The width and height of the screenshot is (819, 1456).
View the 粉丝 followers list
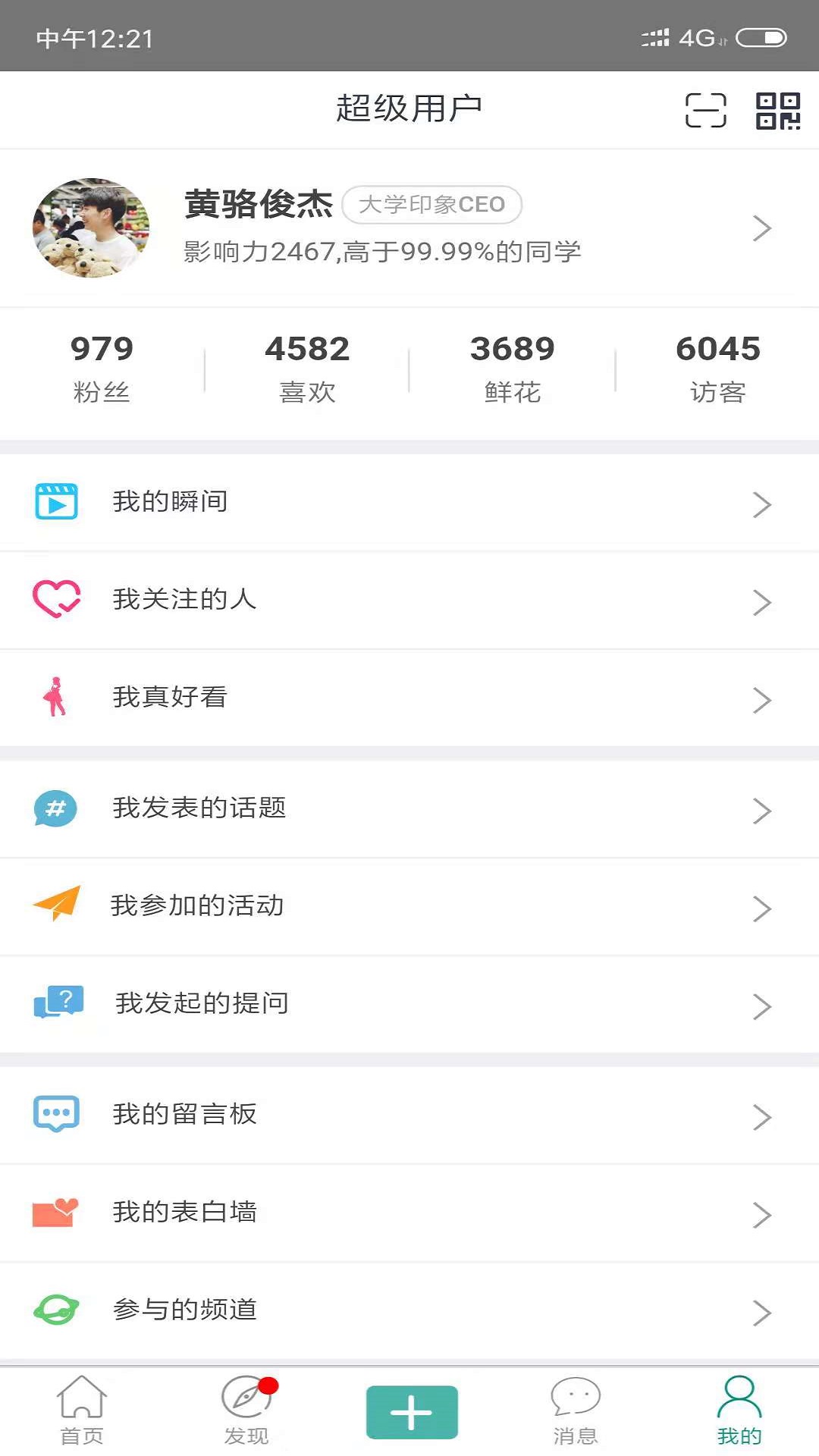coord(102,369)
